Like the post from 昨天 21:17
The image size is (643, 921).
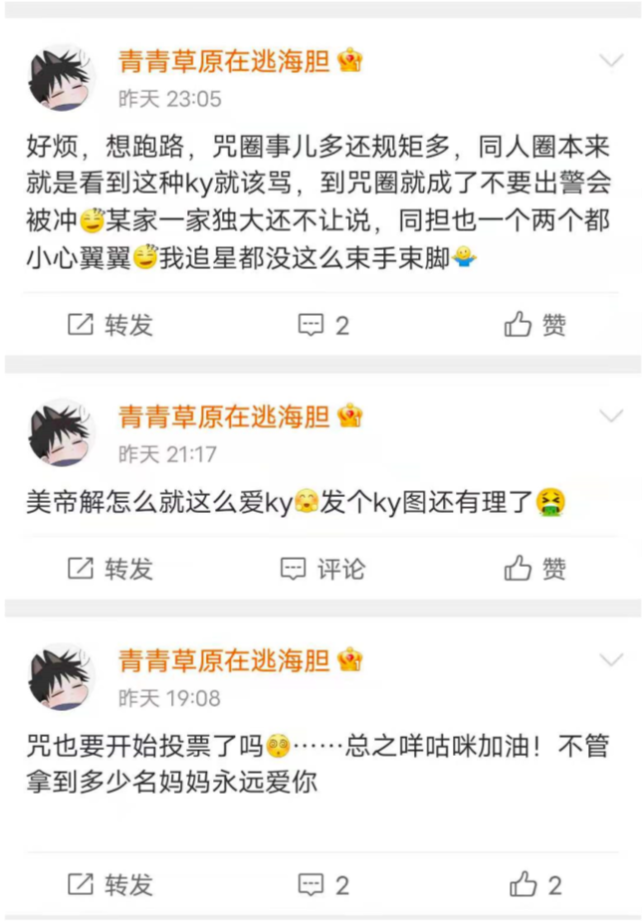point(536,569)
